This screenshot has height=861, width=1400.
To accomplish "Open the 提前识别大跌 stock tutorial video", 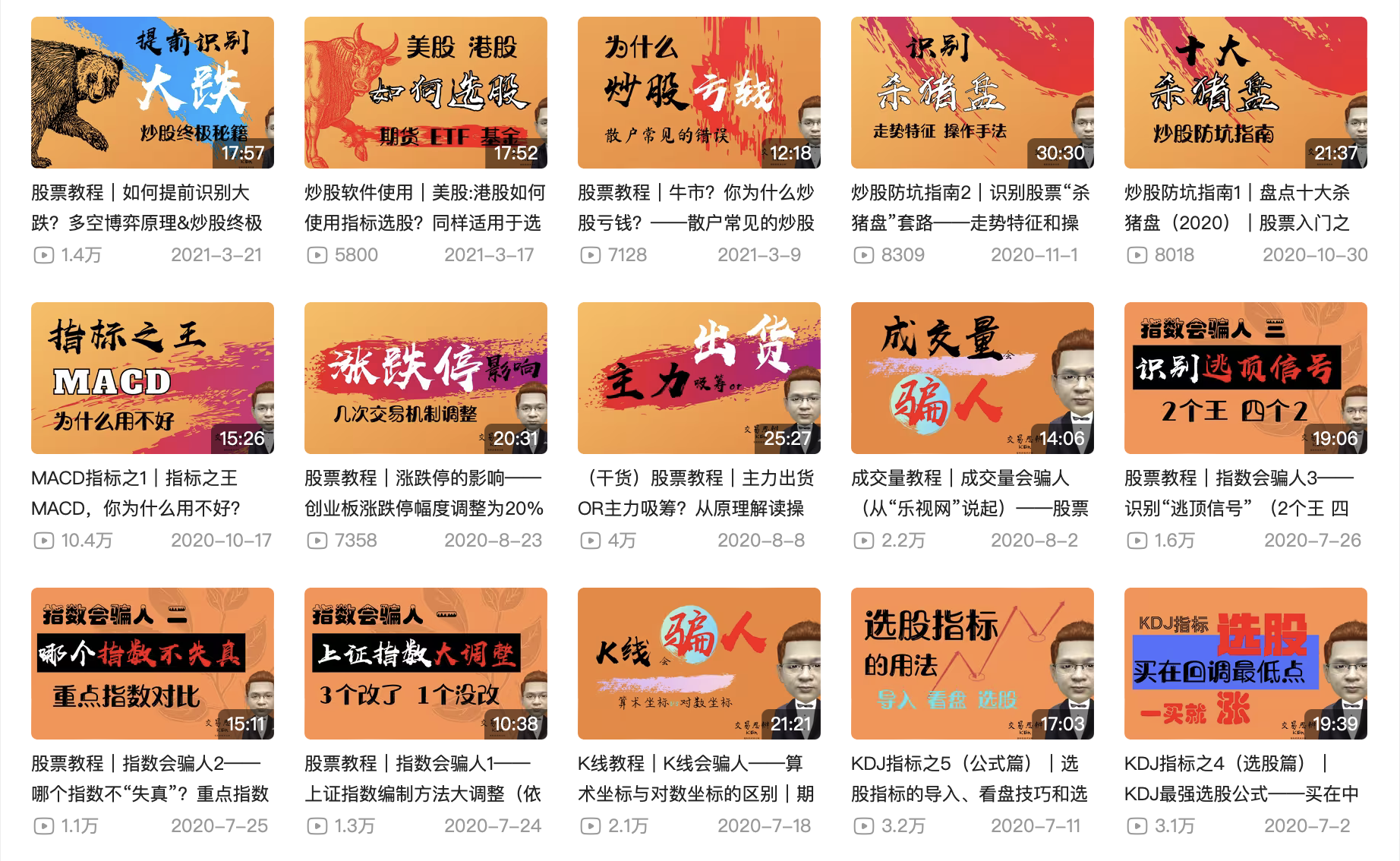I will (152, 93).
